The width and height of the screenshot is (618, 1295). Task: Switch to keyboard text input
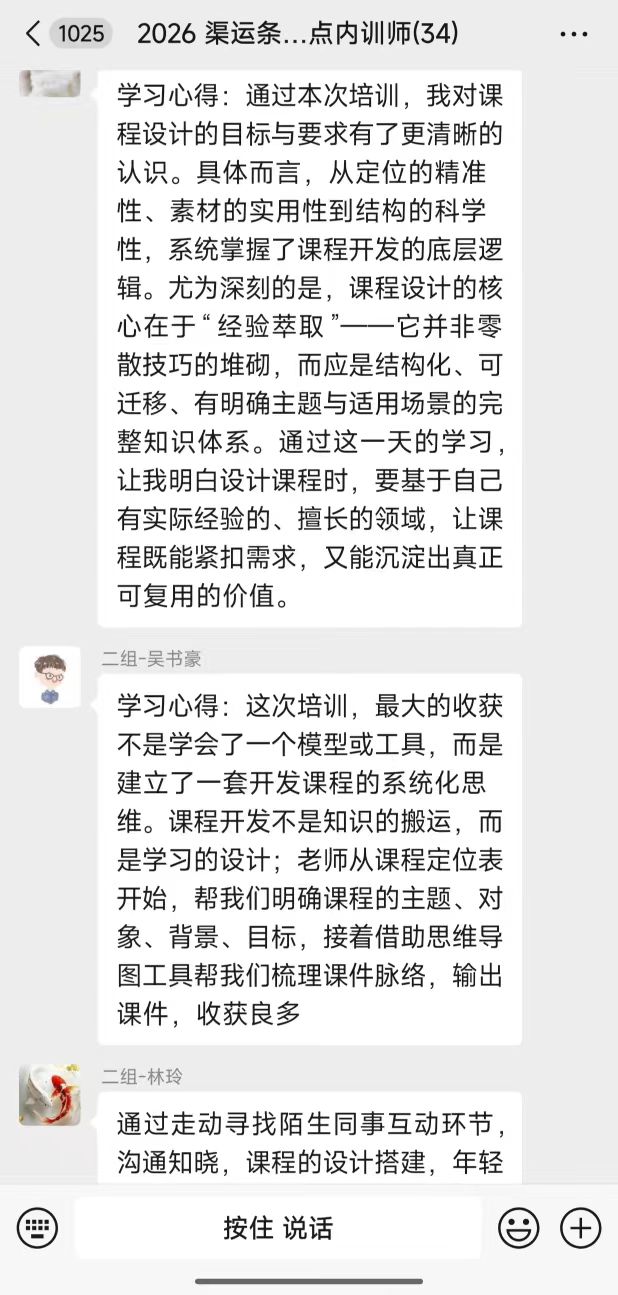pos(38,1228)
